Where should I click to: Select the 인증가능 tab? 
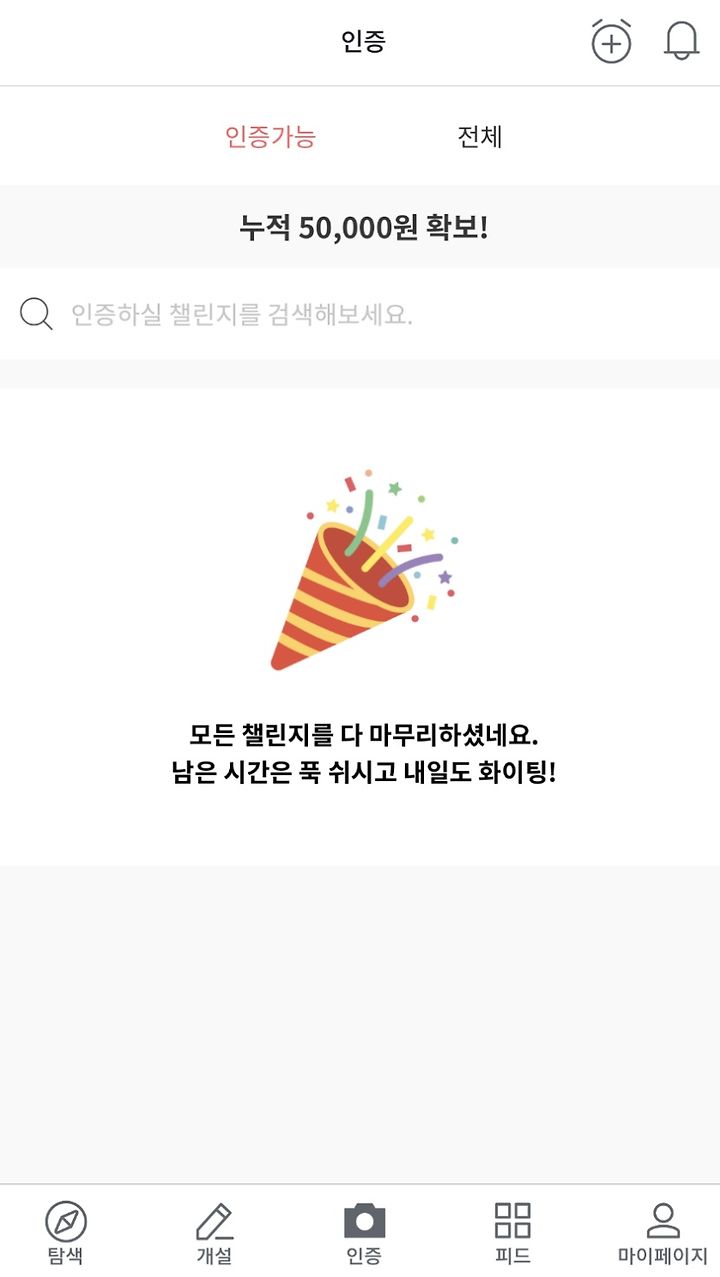click(x=270, y=136)
